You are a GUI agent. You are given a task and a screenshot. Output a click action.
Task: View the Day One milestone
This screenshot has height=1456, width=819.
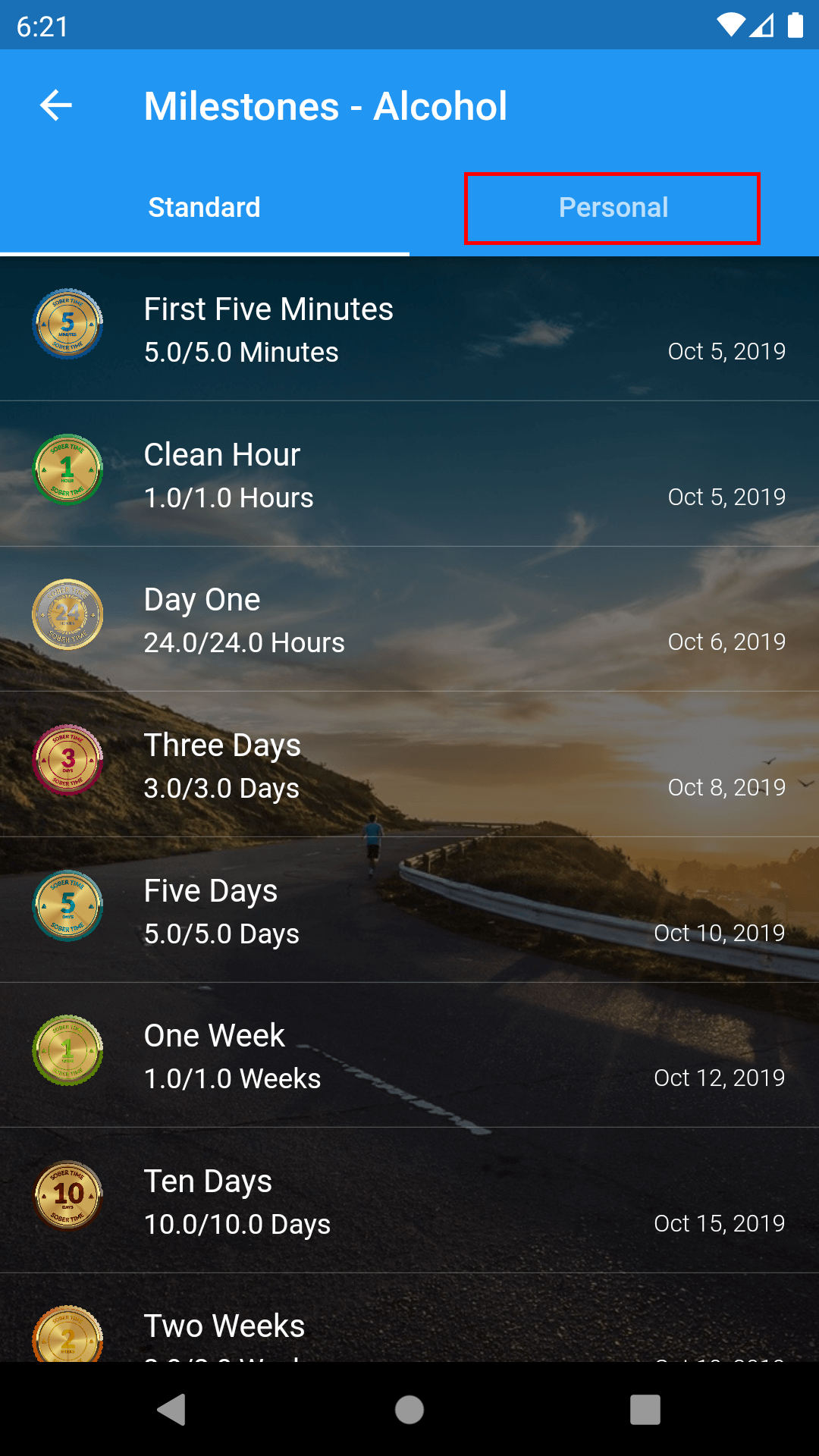pos(409,620)
